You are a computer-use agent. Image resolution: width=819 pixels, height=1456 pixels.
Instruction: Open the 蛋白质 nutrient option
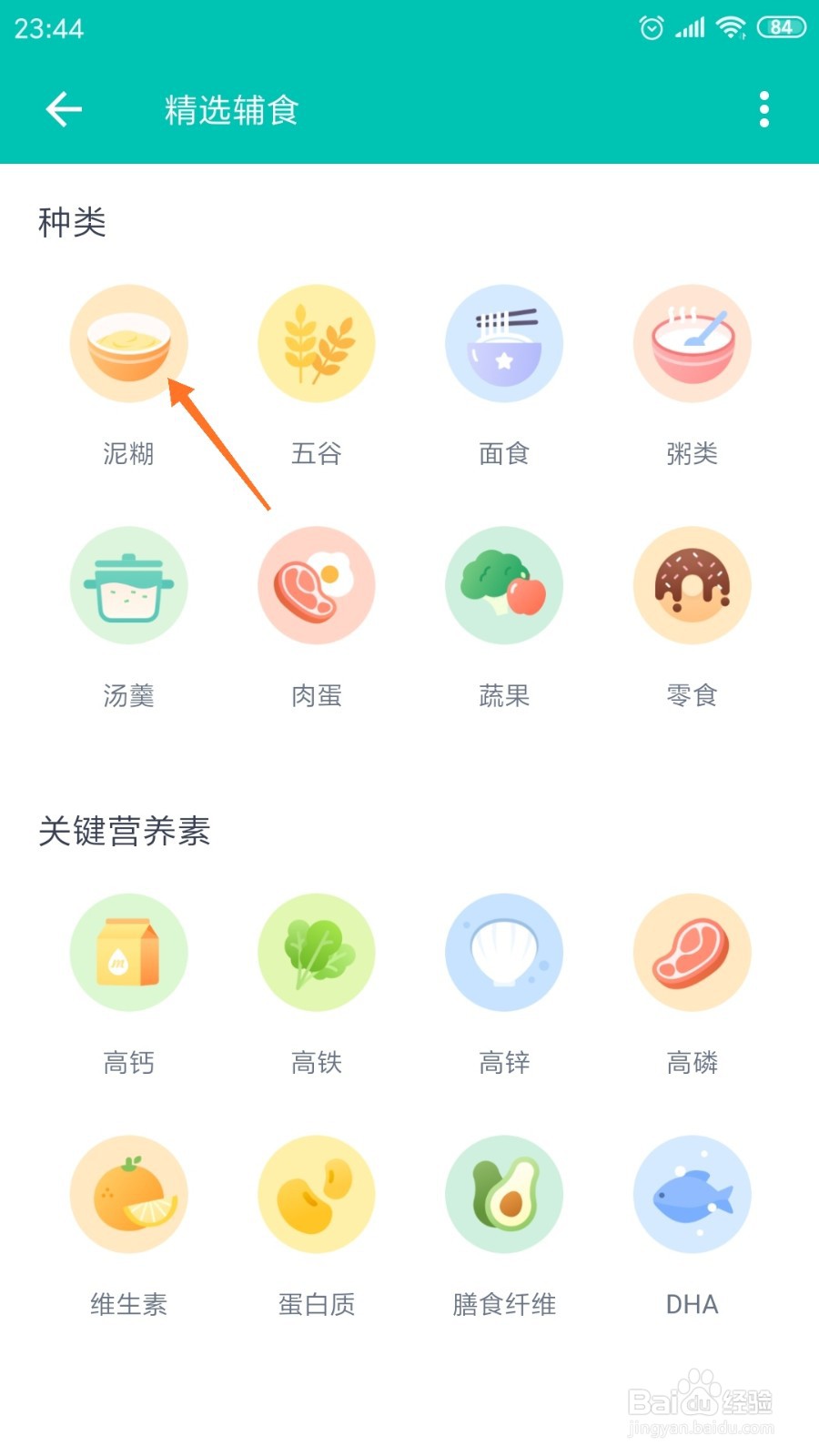(x=317, y=1195)
